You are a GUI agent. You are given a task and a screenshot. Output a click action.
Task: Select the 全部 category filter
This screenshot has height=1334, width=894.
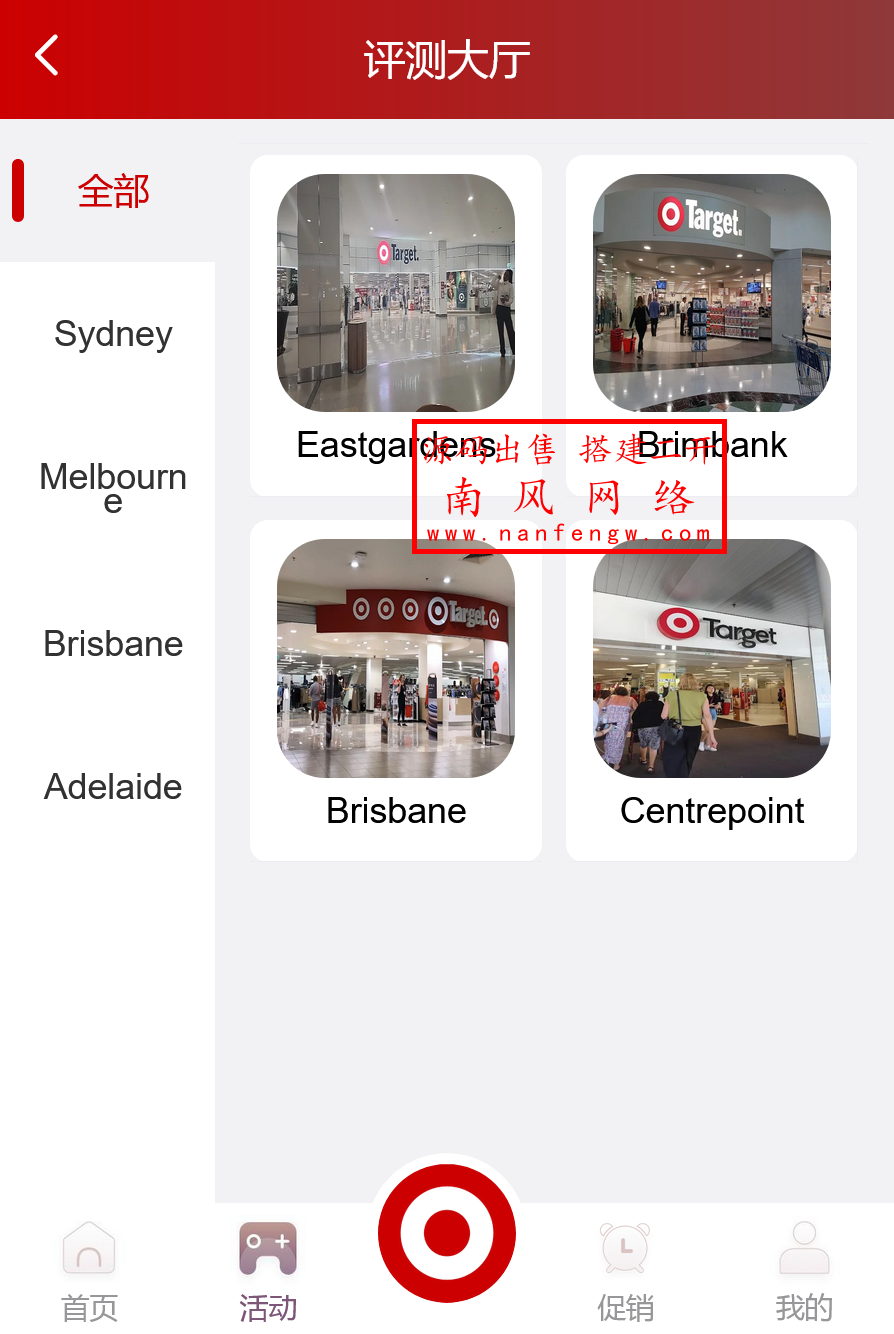tap(113, 190)
